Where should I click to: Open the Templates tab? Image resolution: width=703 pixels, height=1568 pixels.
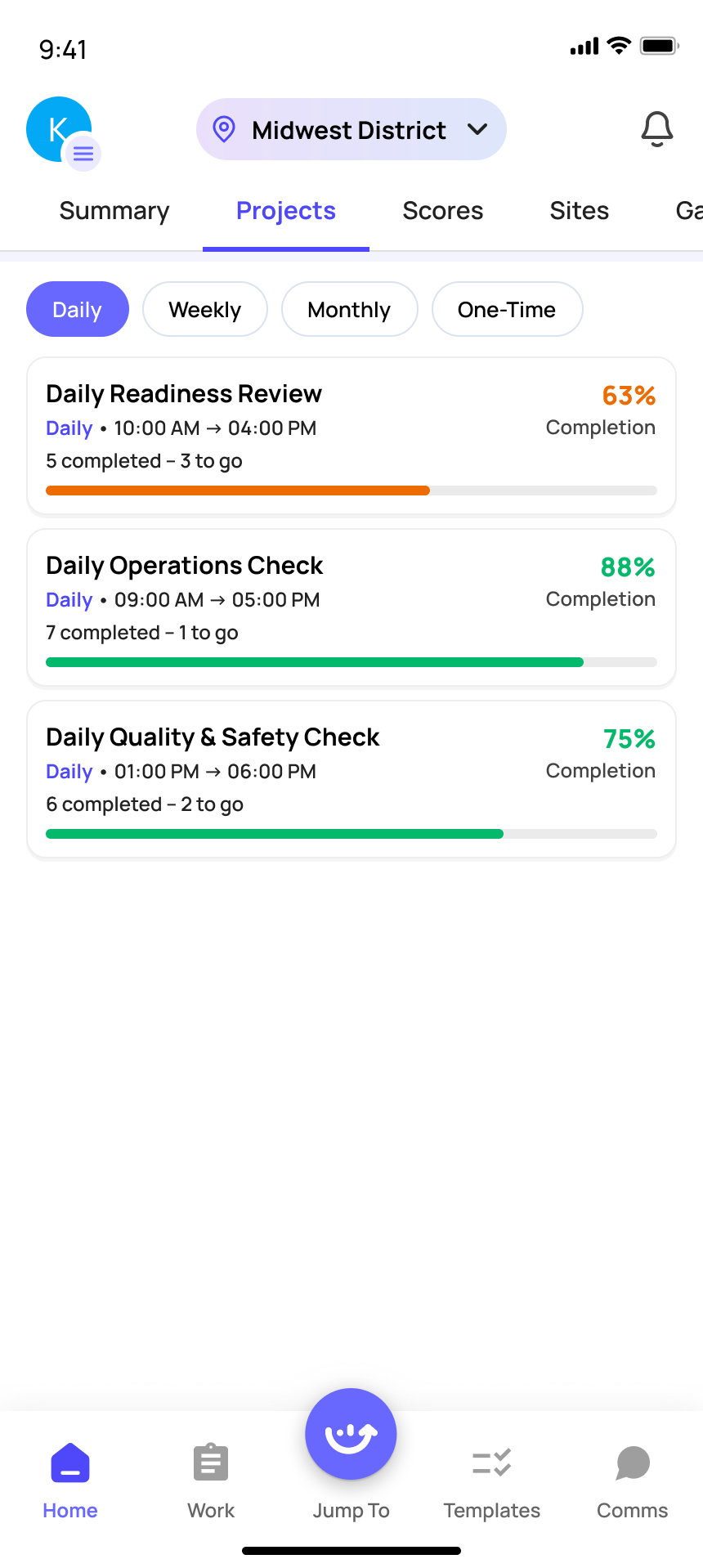tap(491, 1480)
